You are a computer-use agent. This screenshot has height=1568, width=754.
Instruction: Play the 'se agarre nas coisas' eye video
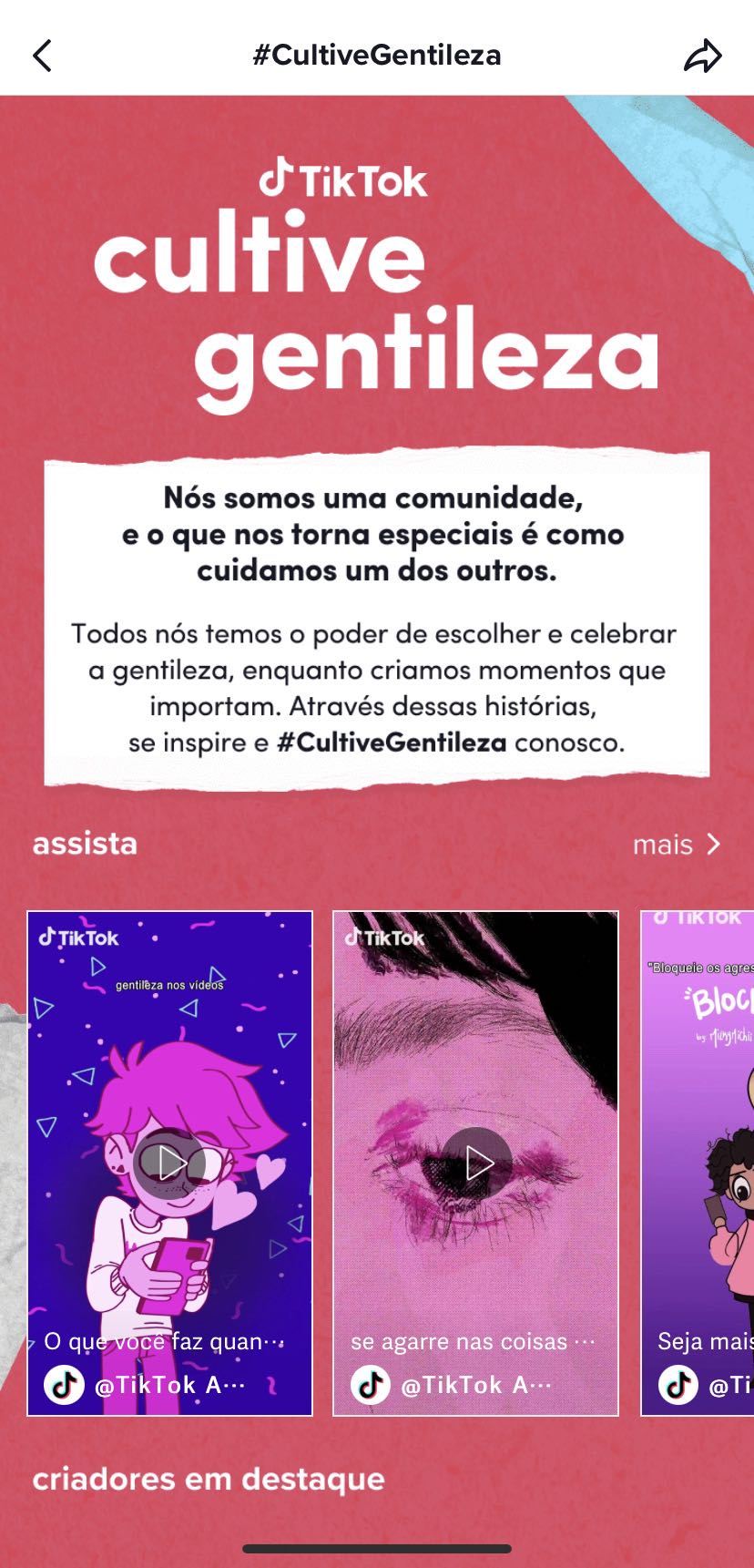click(476, 1163)
